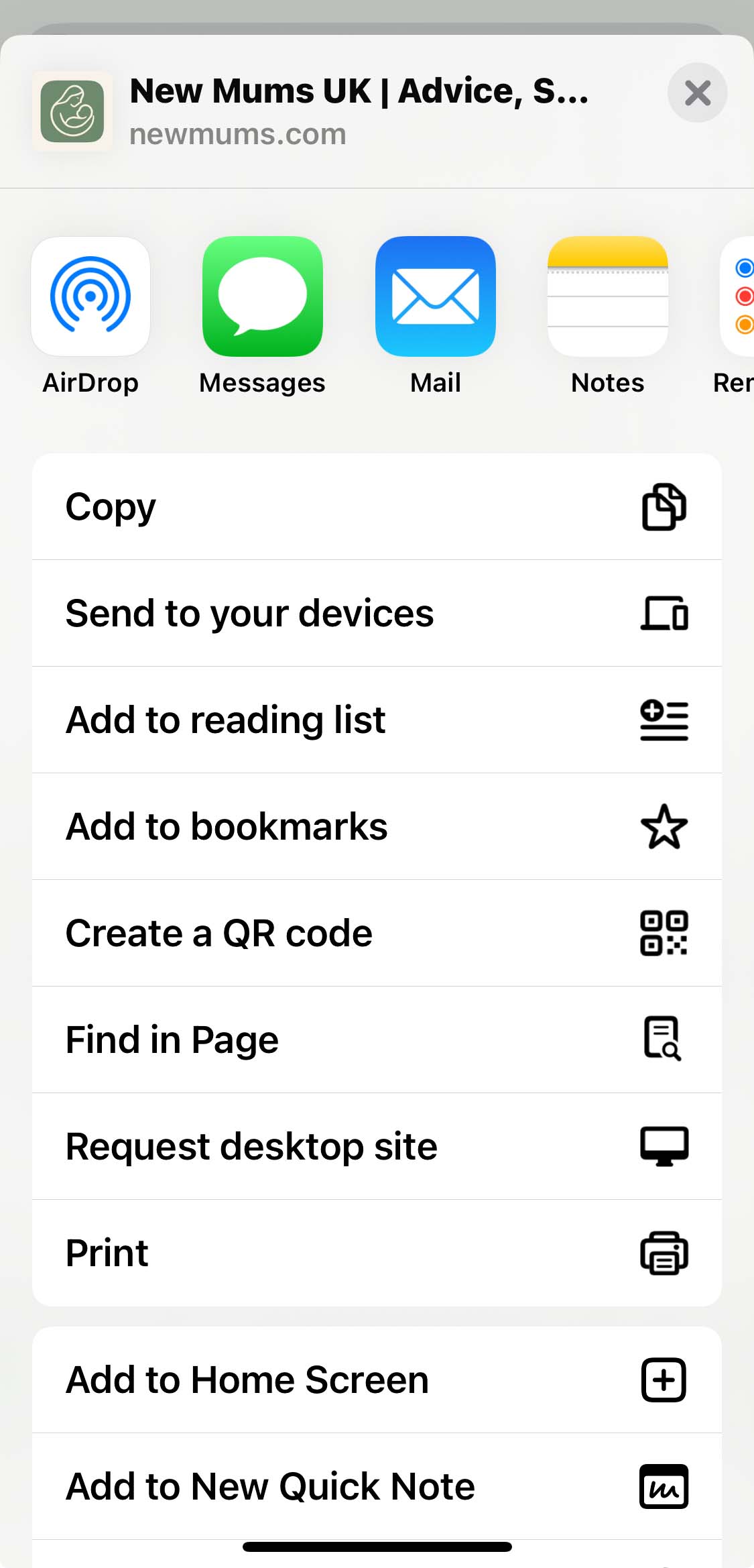Send the link with Mail
Viewport: 754px width, 1568px height.
point(435,297)
